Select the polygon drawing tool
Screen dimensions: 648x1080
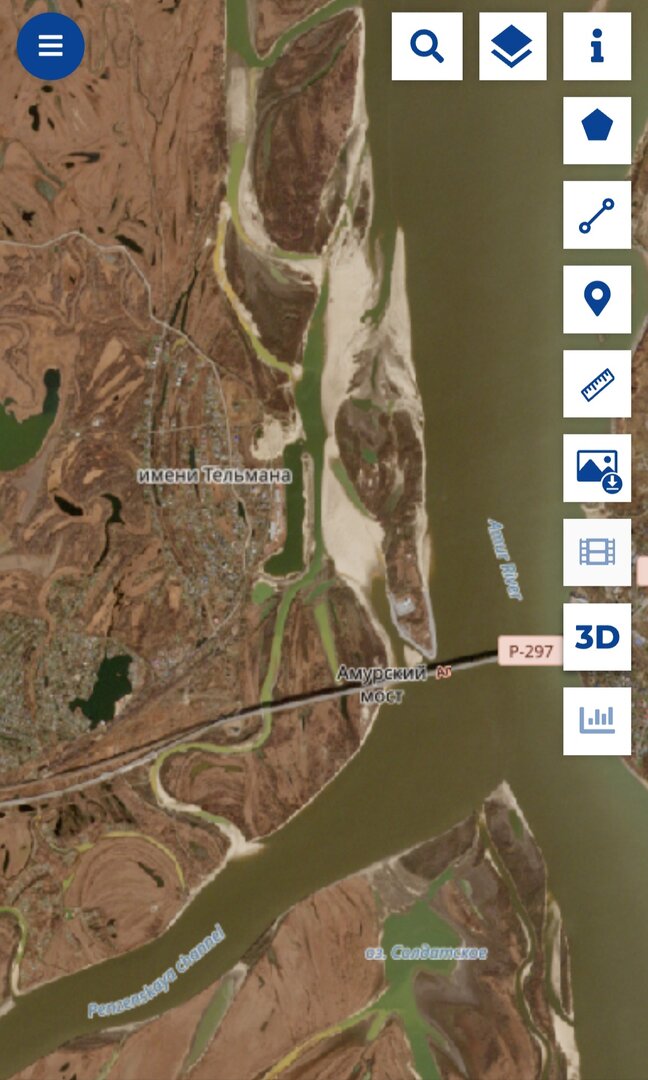pos(597,130)
